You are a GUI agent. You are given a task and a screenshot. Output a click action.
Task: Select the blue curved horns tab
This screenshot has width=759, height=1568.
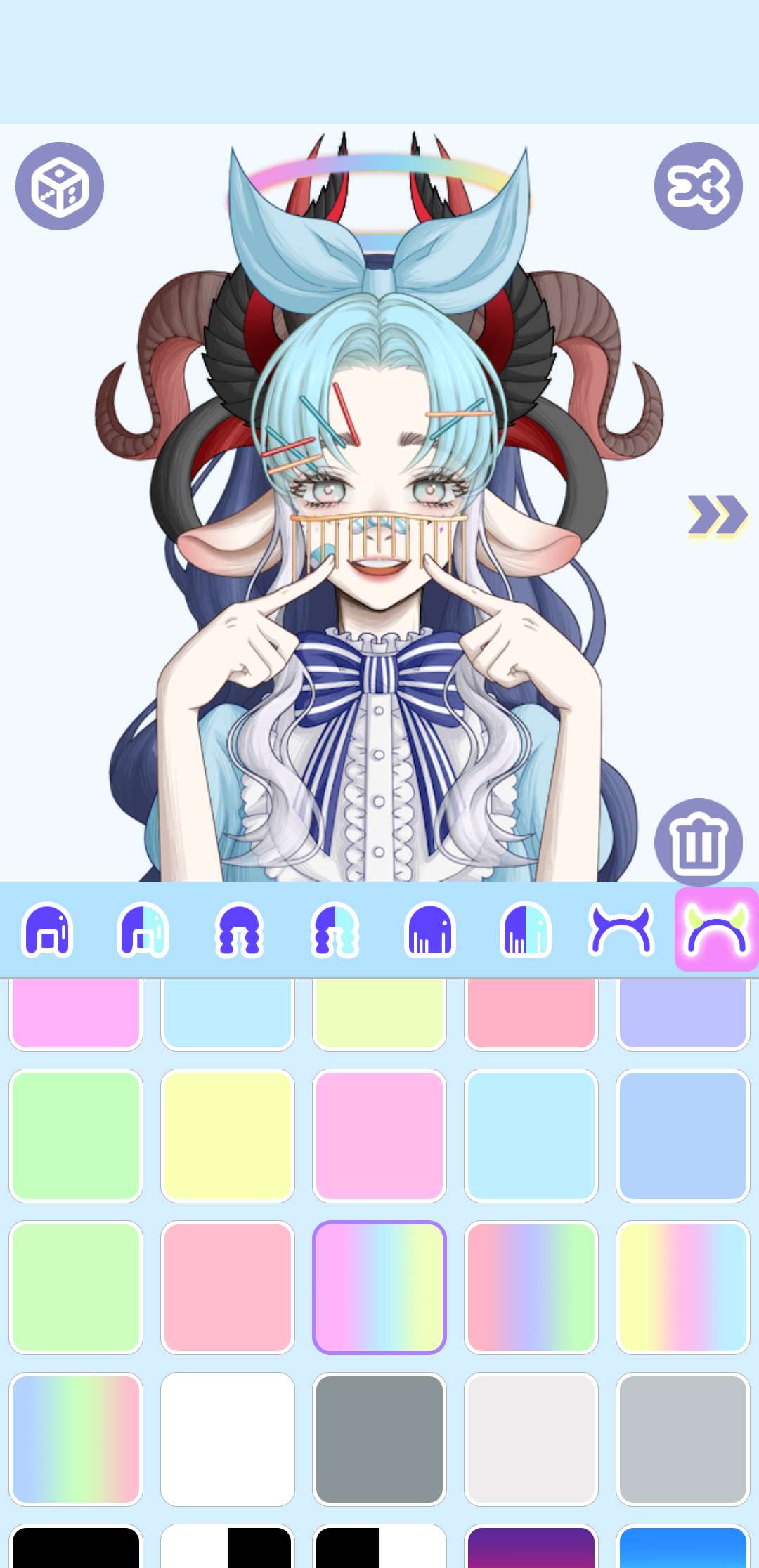coord(621,929)
